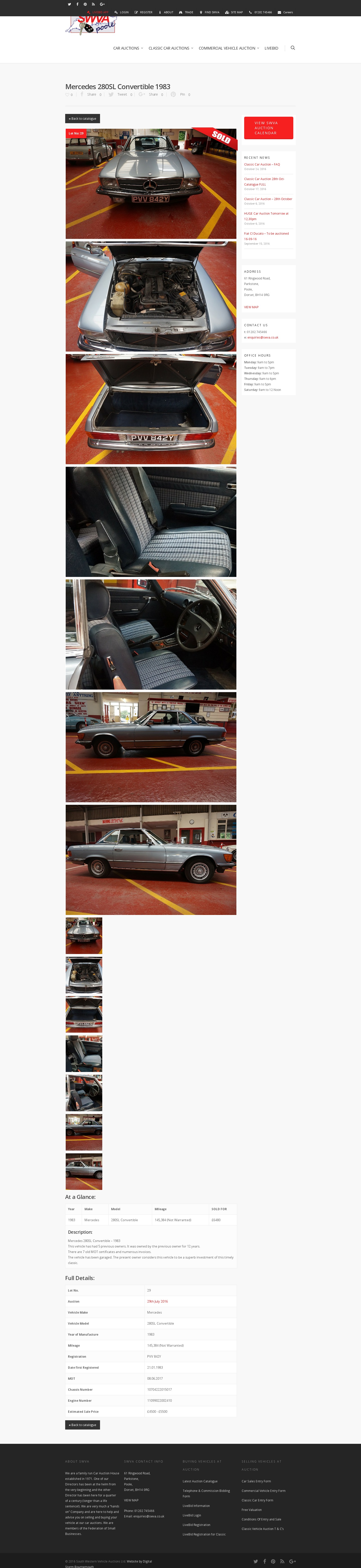Image resolution: width=361 pixels, height=1568 pixels.
Task: Open the Latest Auction Catalogue footer link
Action: click(x=200, y=1481)
